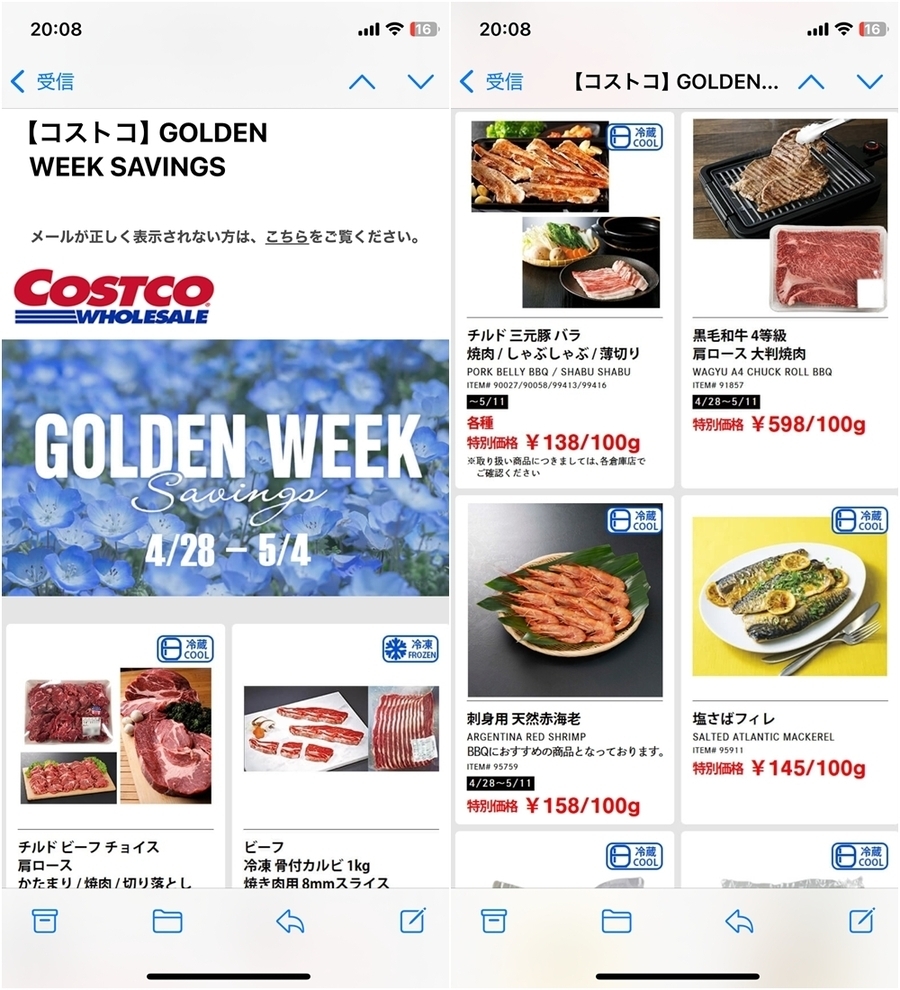Screen dimensions: 900x990
Task: Open the Golden Week Savings banner
Action: click(x=225, y=467)
